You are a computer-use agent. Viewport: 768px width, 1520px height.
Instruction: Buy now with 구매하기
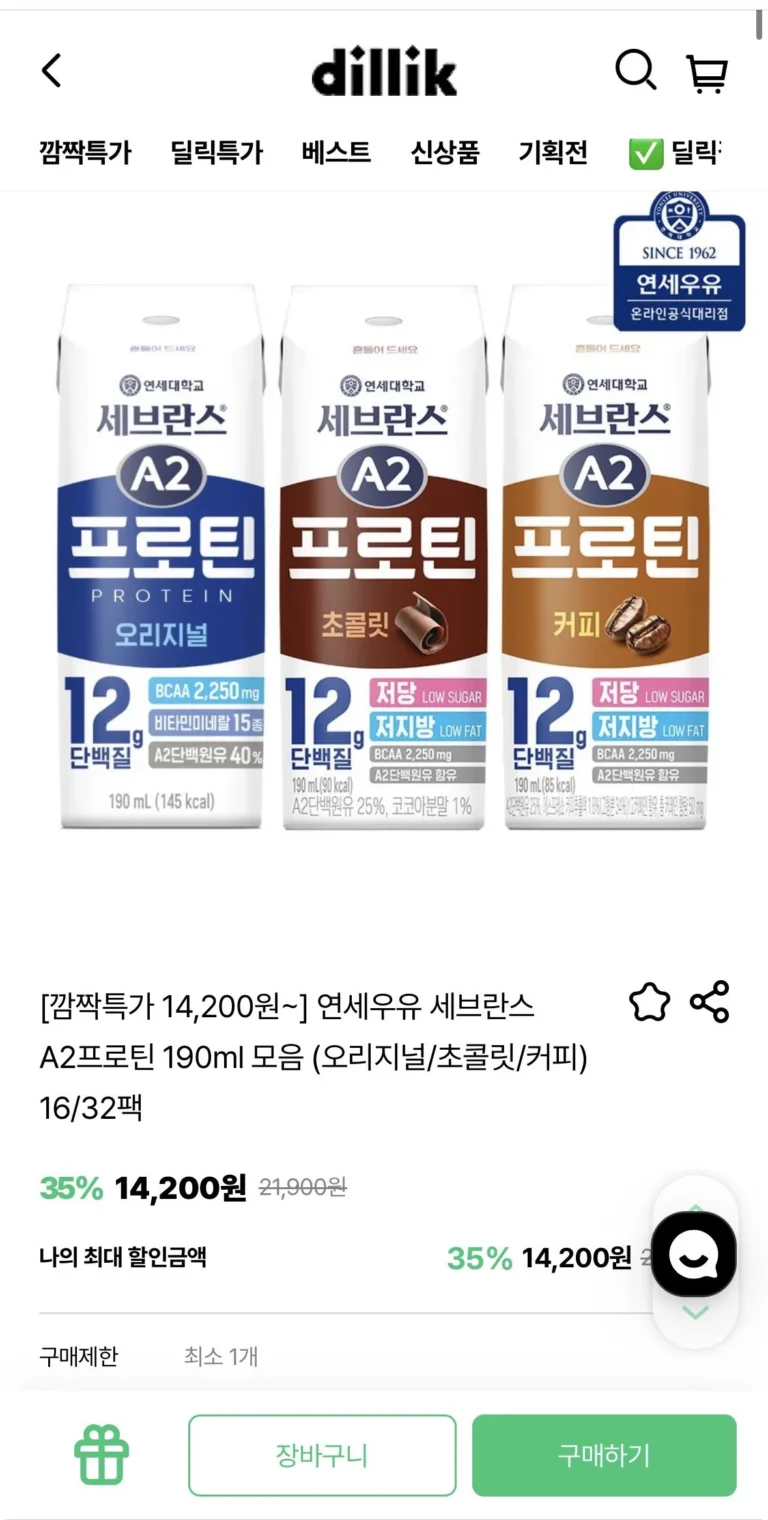(604, 1455)
